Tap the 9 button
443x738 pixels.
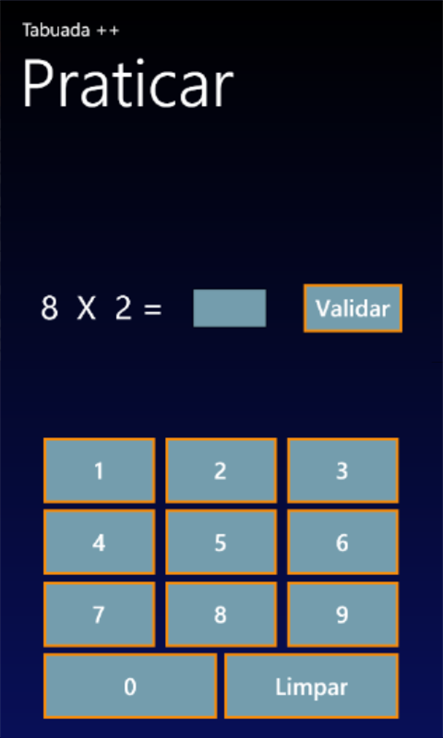coord(343,614)
